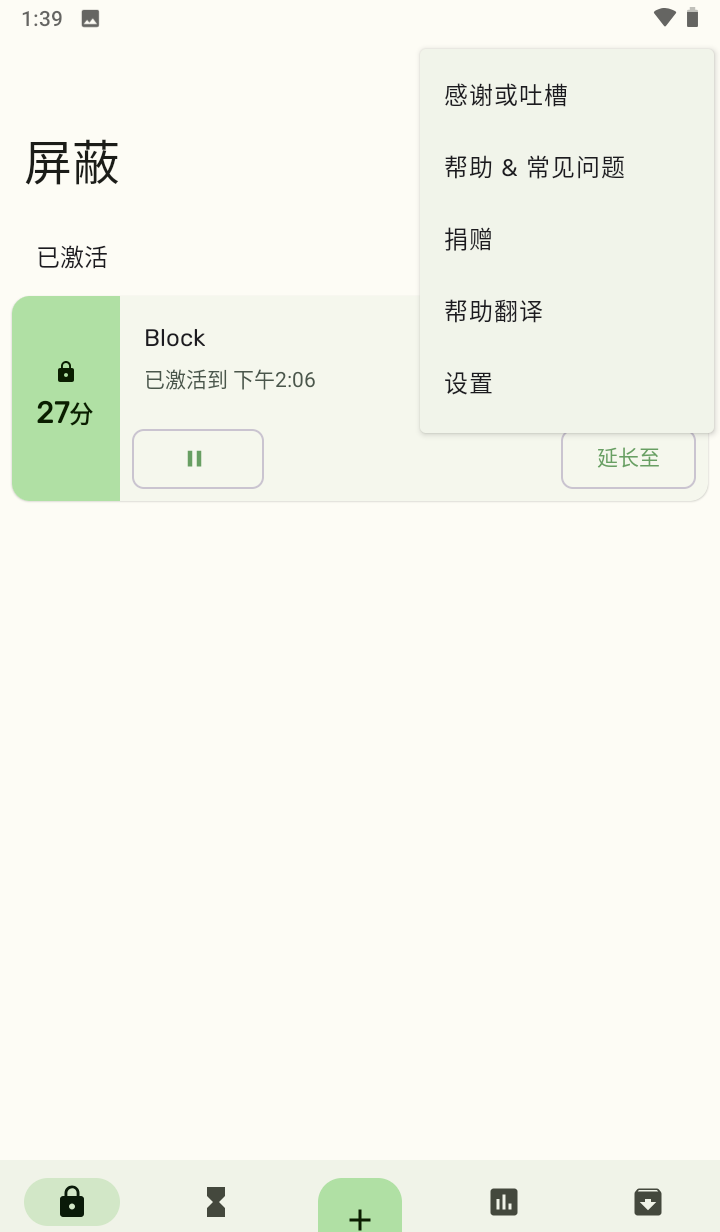Open the statistics bar chart tab
720x1232 pixels.
pyautogui.click(x=504, y=1201)
